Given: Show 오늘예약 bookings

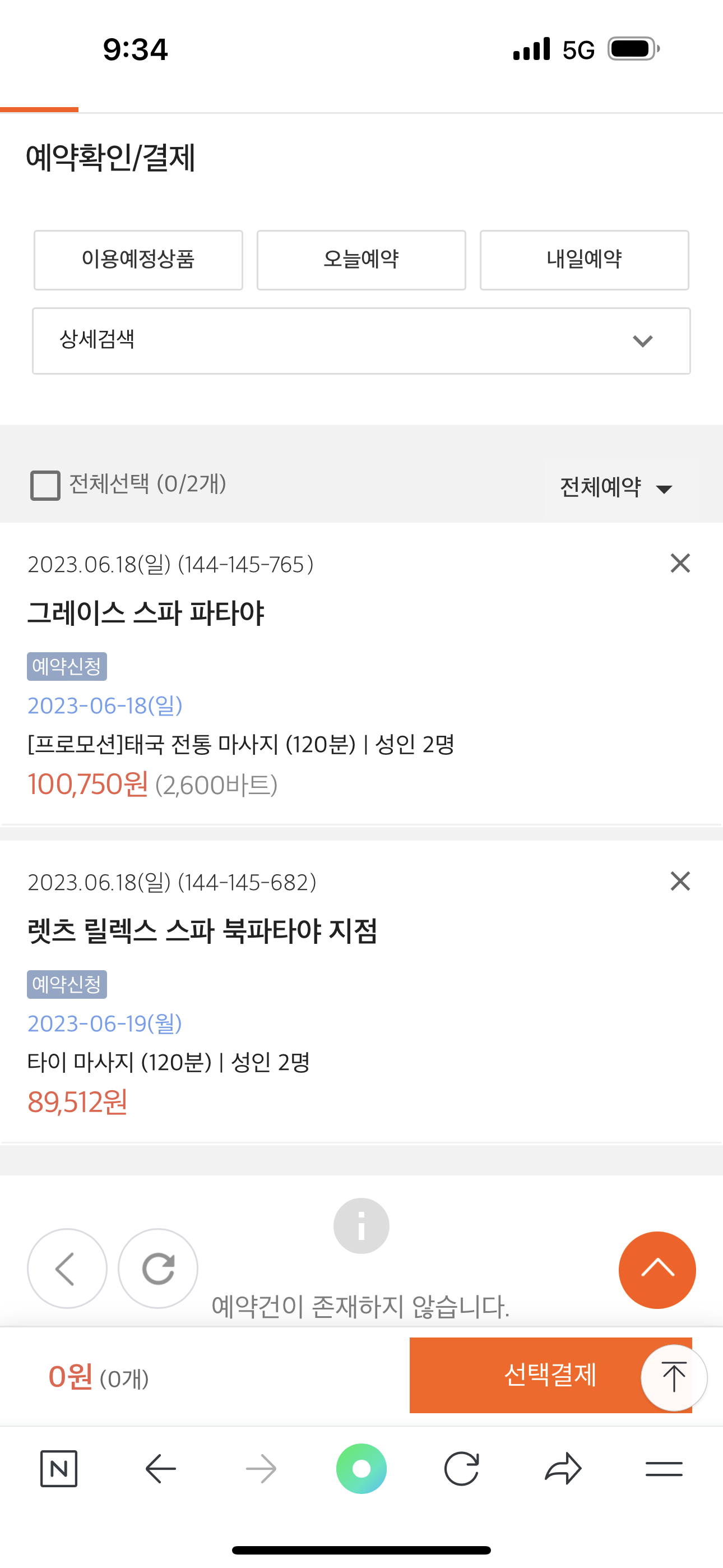Looking at the screenshot, I should [x=361, y=260].
